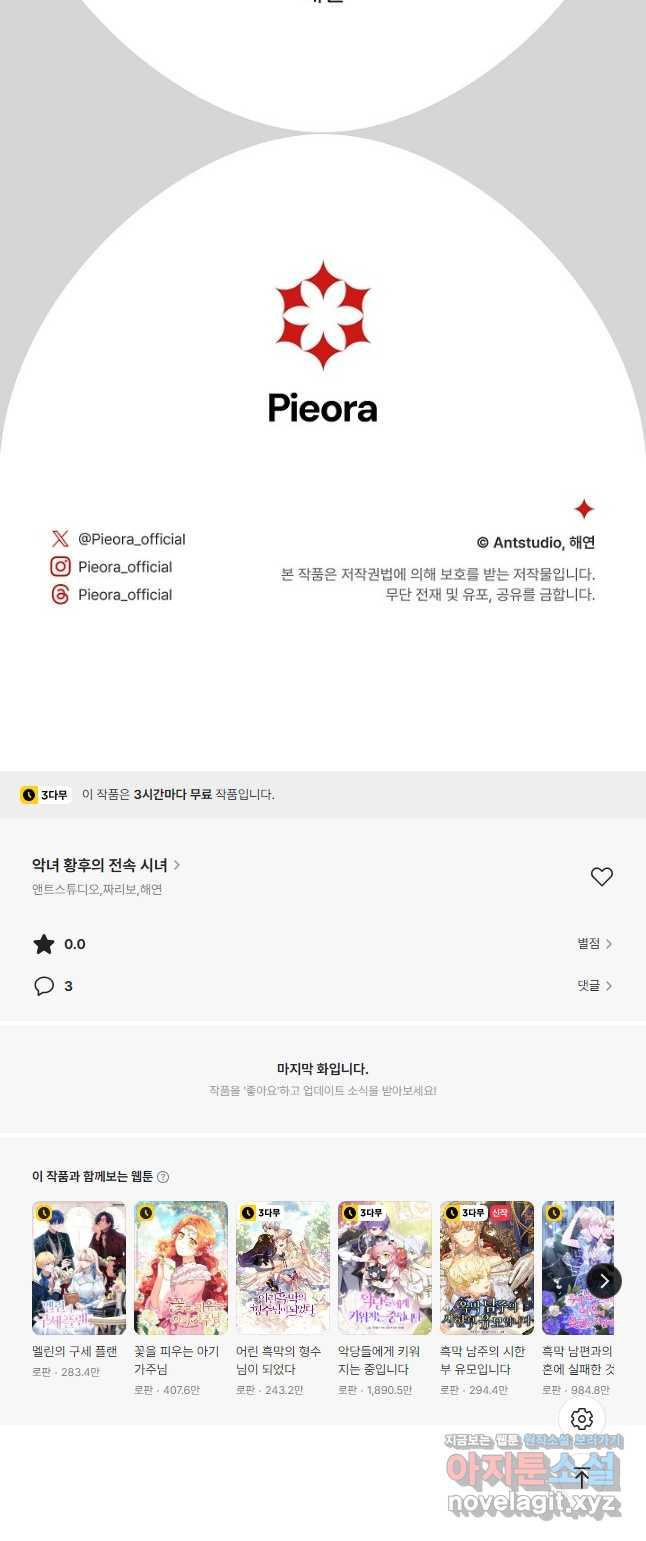Open the 악당들에게 키워지는 중입니다 webtoon
Screen dimensions: 646x1541
click(x=385, y=1268)
